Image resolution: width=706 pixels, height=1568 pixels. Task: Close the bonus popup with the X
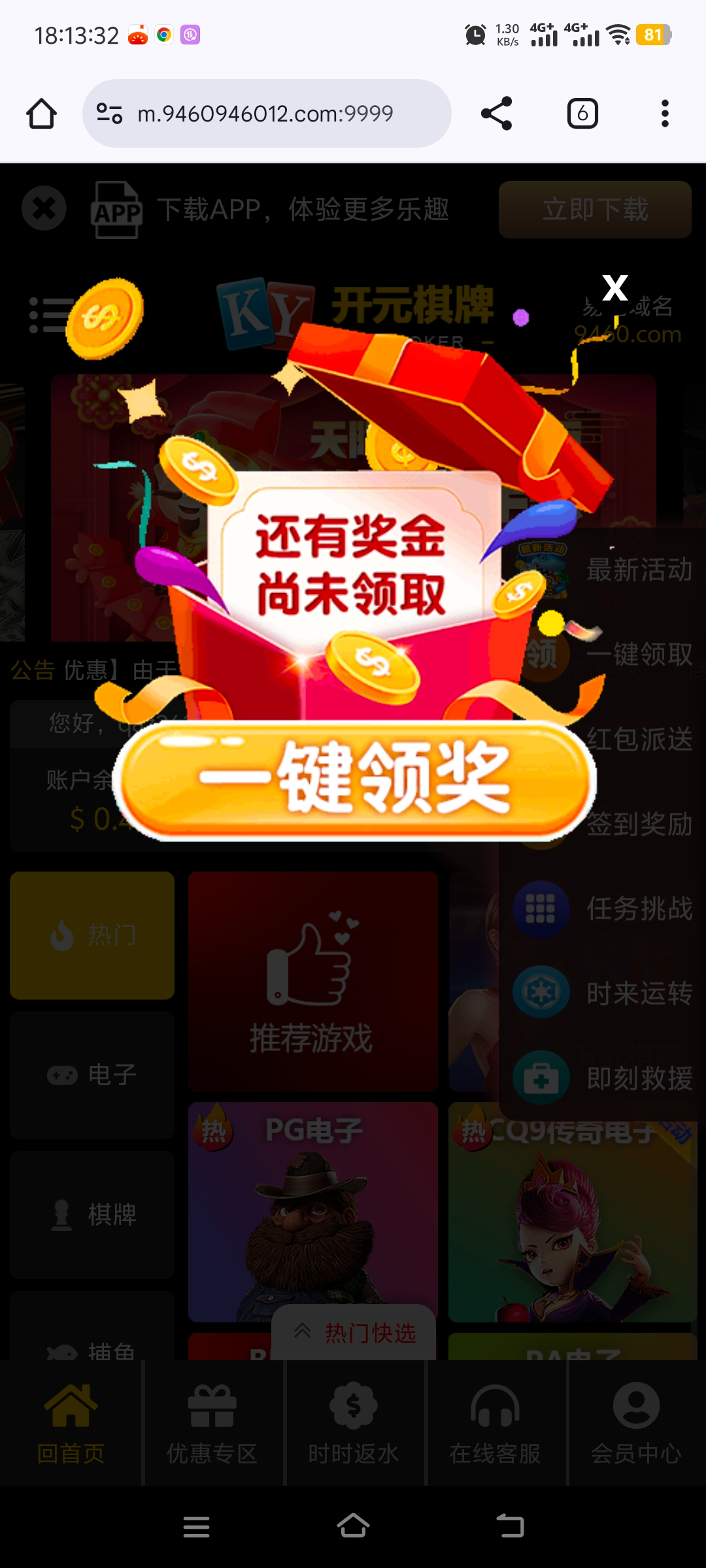coord(614,288)
